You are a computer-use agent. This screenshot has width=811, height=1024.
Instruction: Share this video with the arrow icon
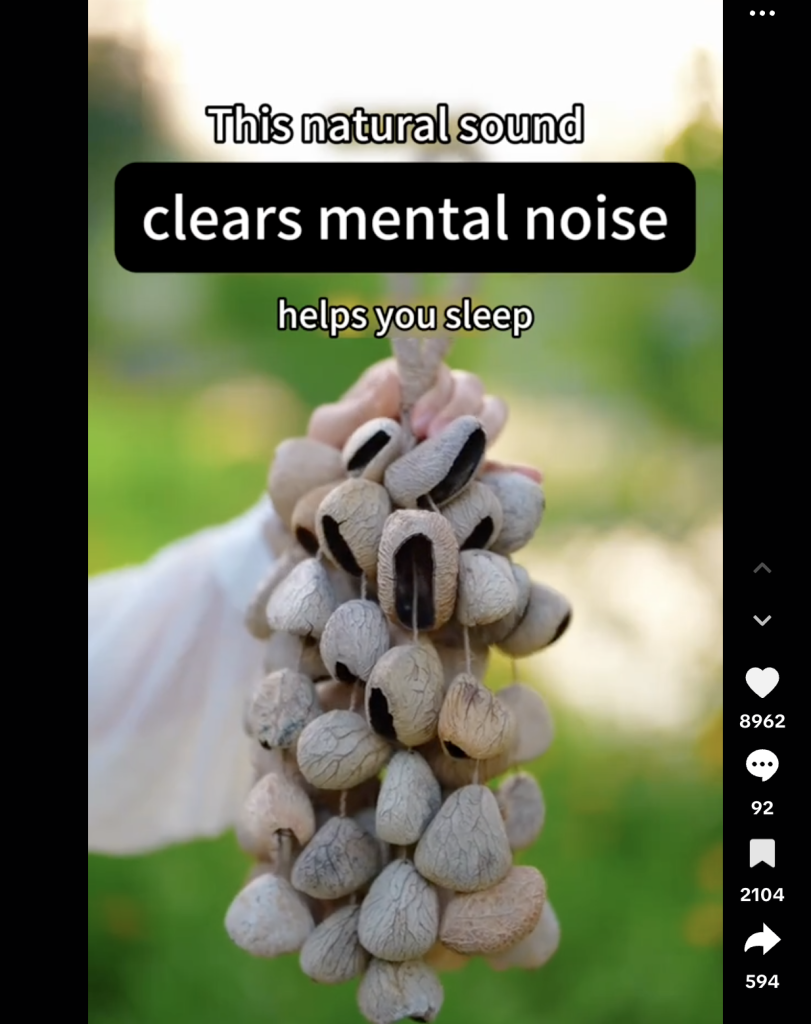[x=762, y=939]
